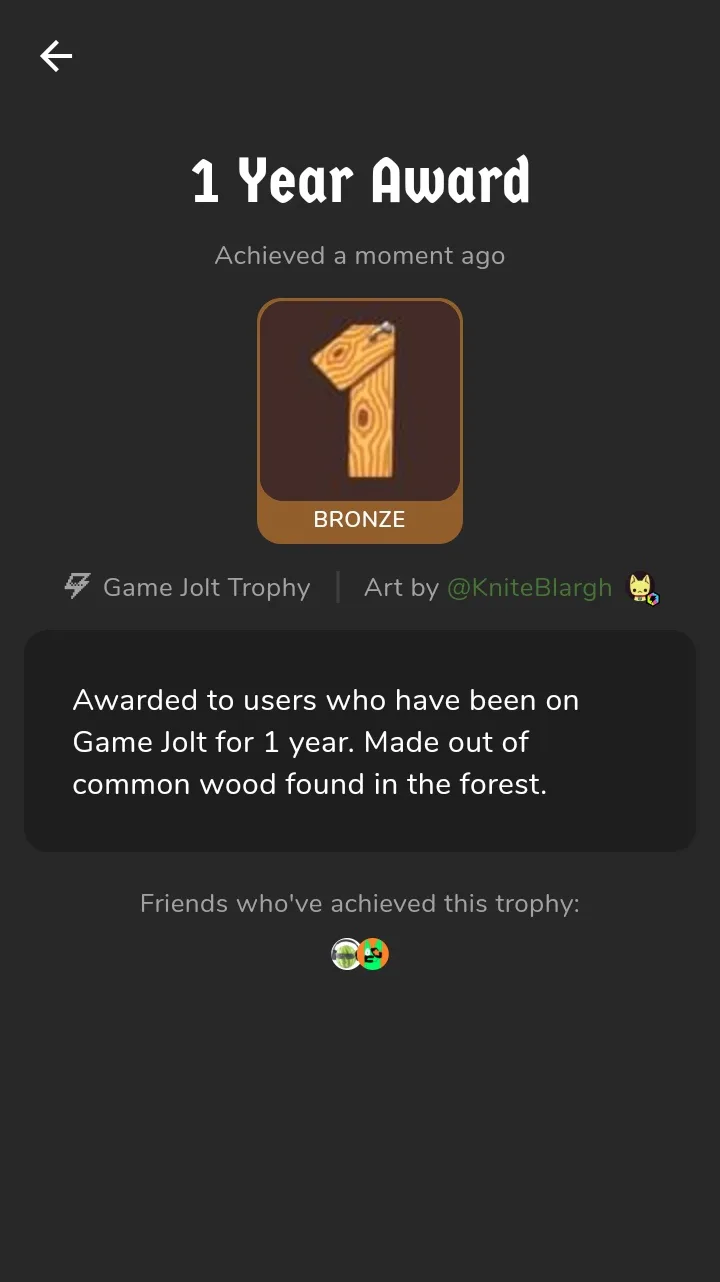View the green-orange friend avatar
720x1282 pixels.
[x=374, y=955]
